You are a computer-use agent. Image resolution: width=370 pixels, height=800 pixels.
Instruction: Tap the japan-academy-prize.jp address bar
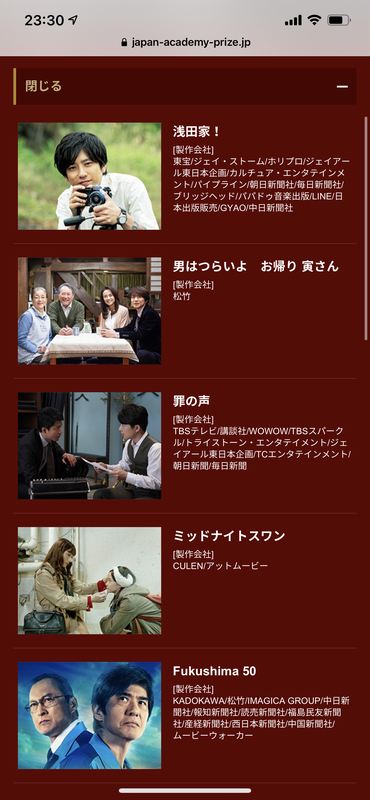click(185, 42)
